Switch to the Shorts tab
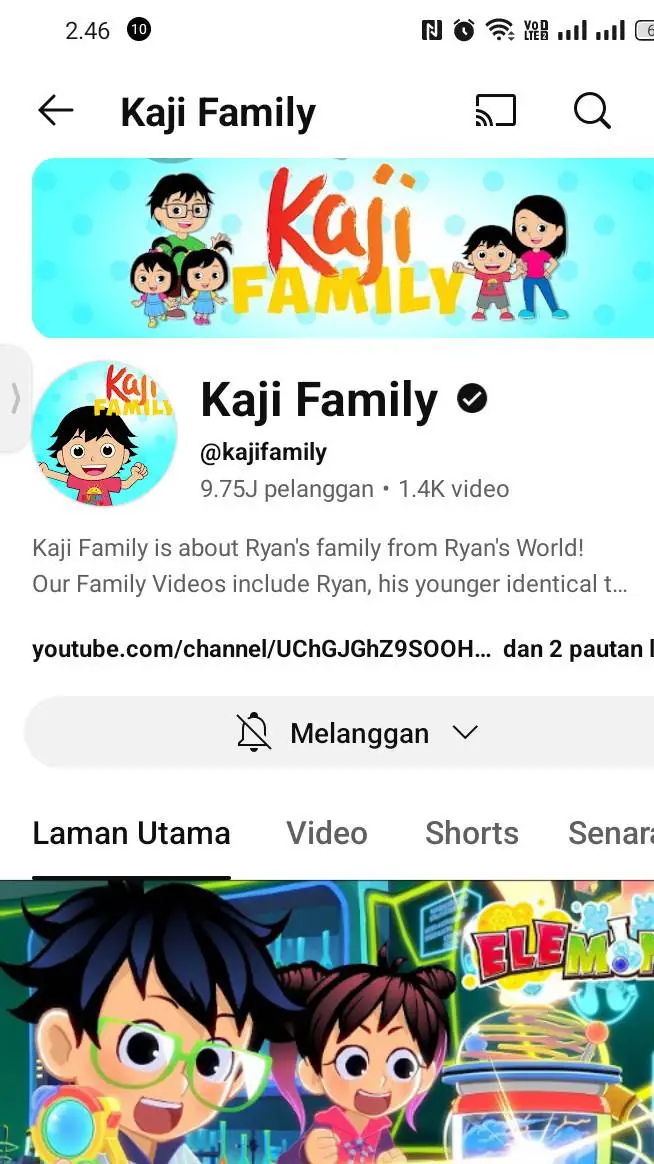This screenshot has width=654, height=1164. point(471,833)
